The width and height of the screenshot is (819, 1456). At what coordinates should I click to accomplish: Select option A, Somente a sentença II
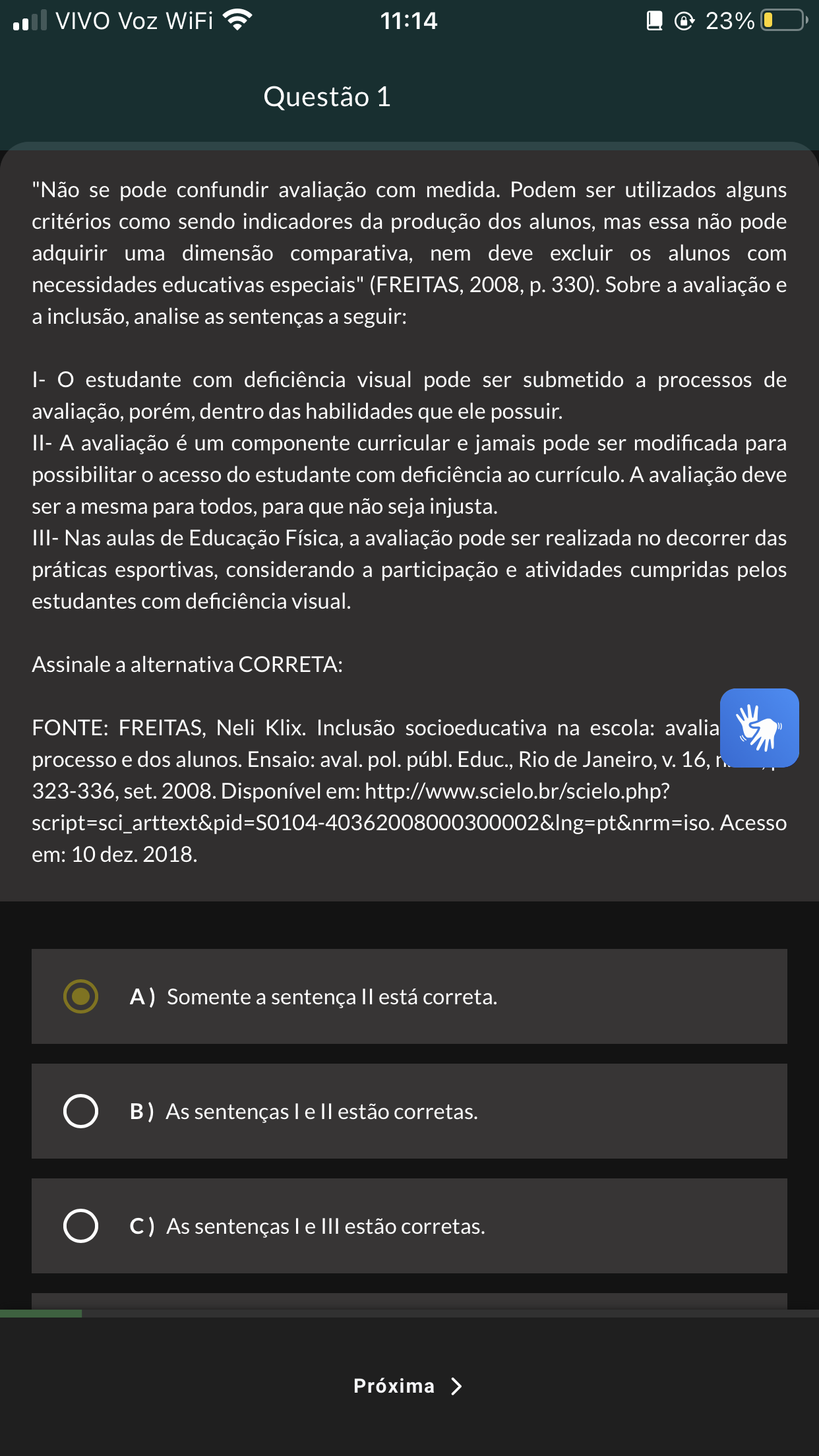80,996
